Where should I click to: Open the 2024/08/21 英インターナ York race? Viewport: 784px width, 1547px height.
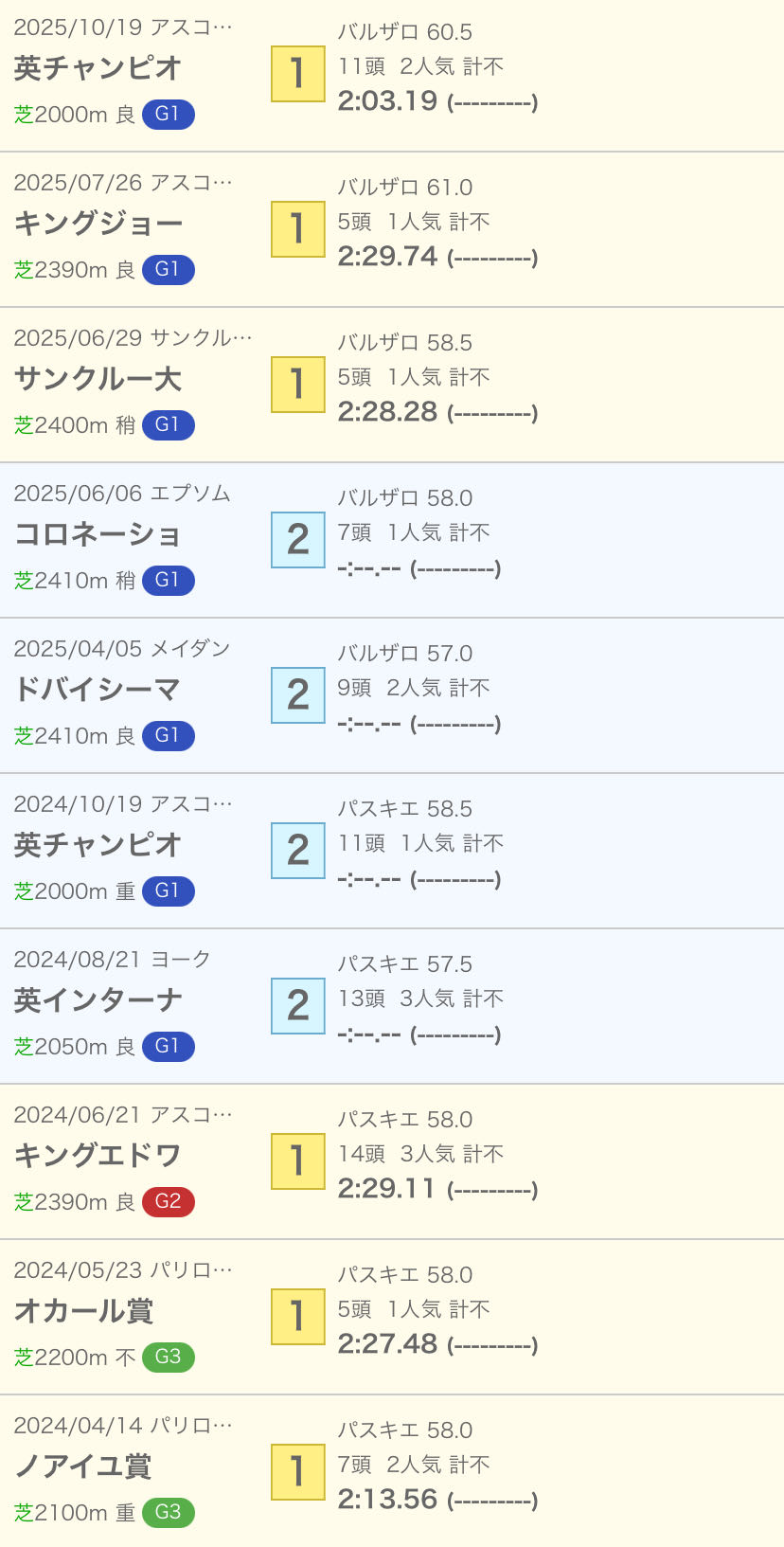tap(98, 1001)
